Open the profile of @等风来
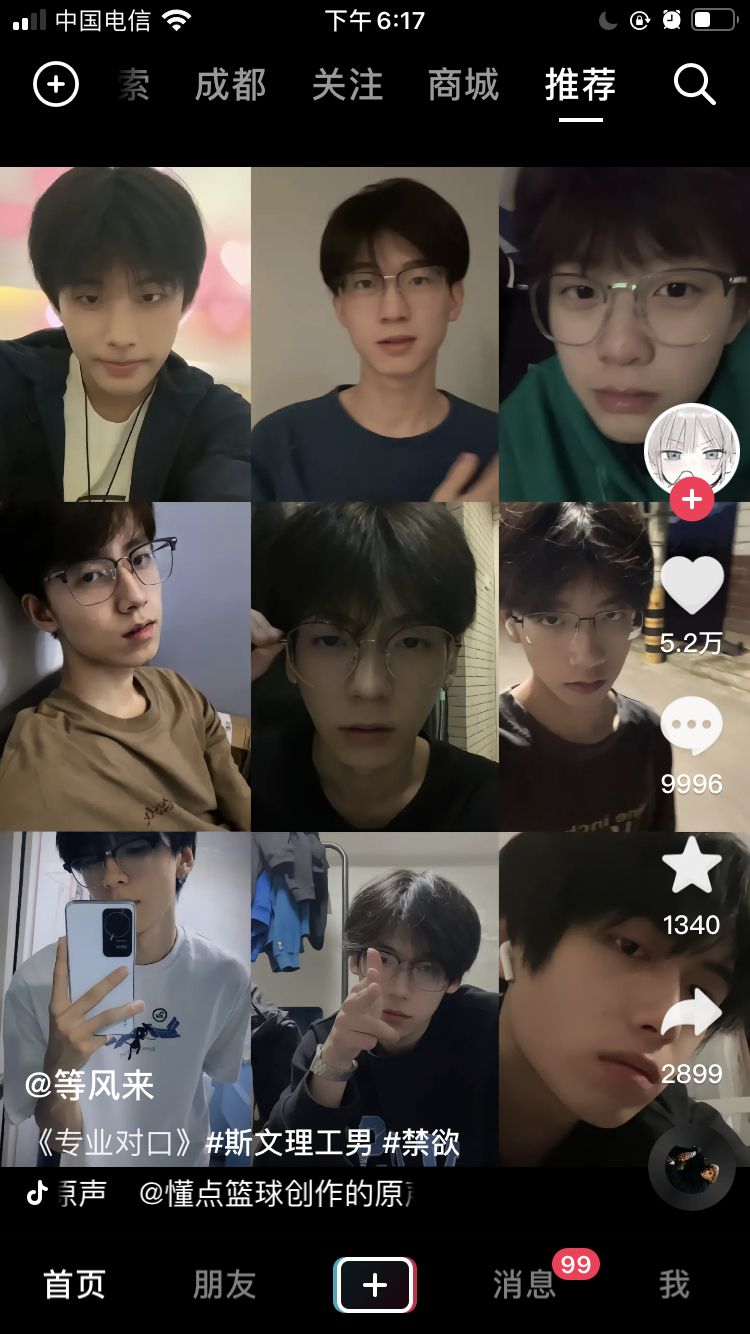This screenshot has width=750, height=1334. click(x=89, y=1085)
